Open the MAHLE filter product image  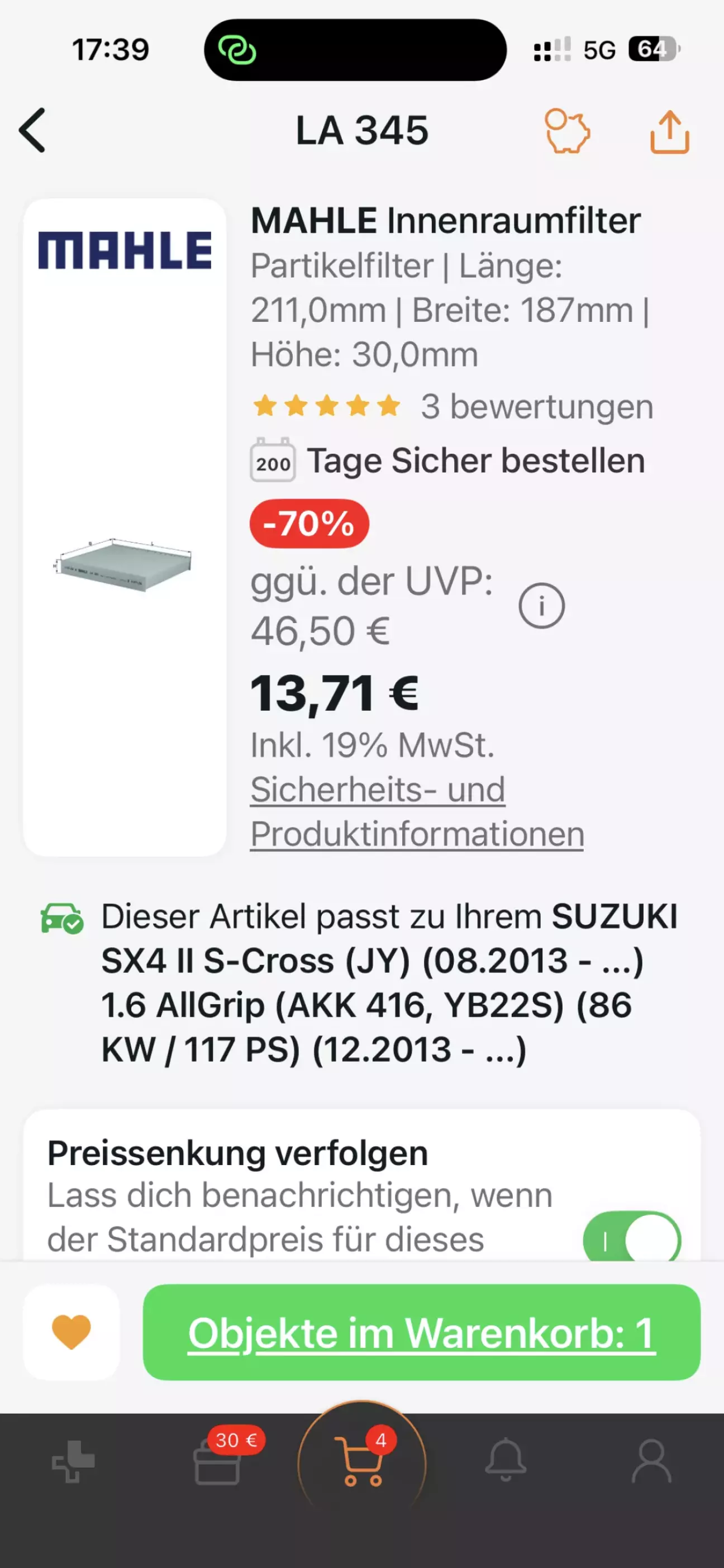click(125, 563)
